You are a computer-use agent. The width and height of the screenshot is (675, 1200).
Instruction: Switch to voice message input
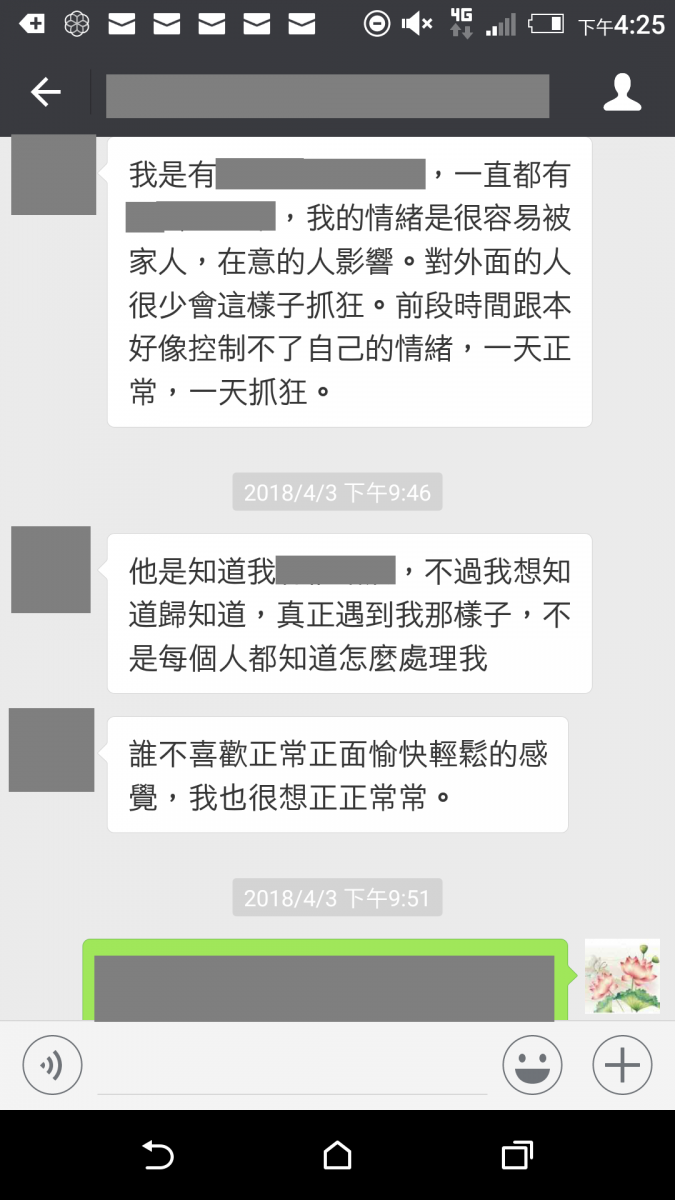(52, 1065)
